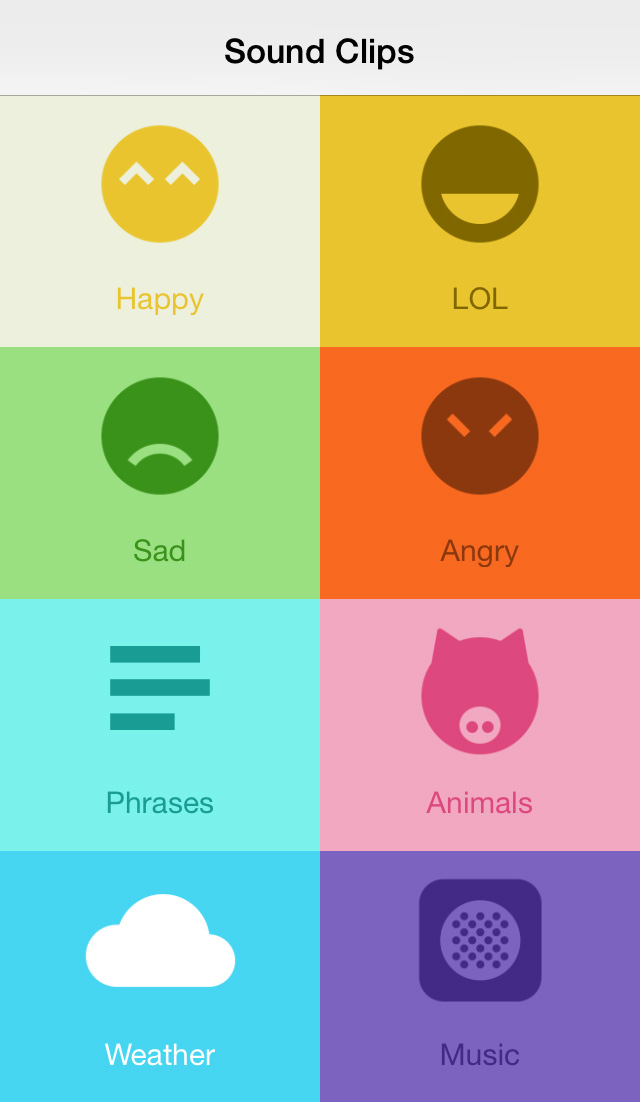640x1102 pixels.
Task: Browse the Sad sound clips
Action: 160,473
